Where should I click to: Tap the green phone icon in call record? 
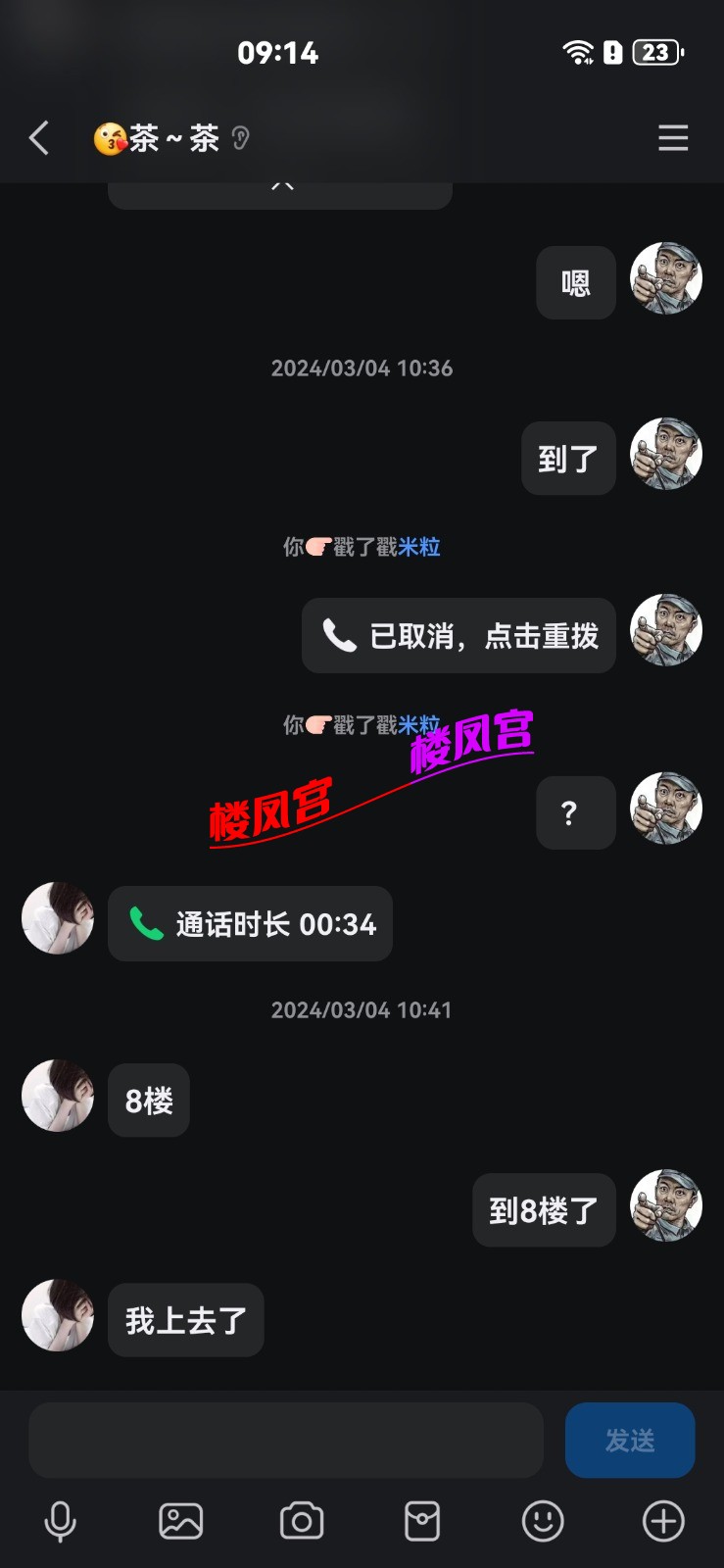tap(144, 922)
